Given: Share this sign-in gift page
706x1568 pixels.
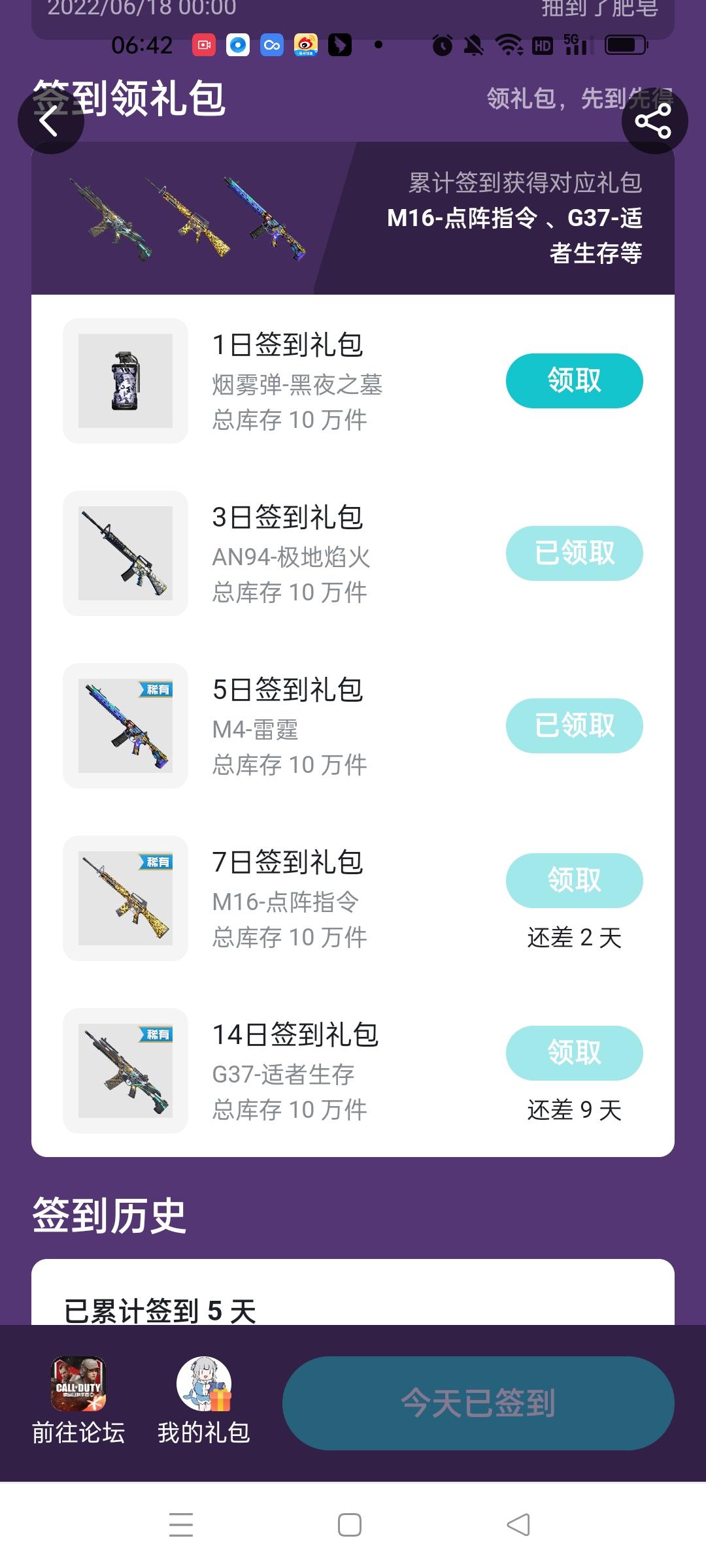Looking at the screenshot, I should (654, 121).
